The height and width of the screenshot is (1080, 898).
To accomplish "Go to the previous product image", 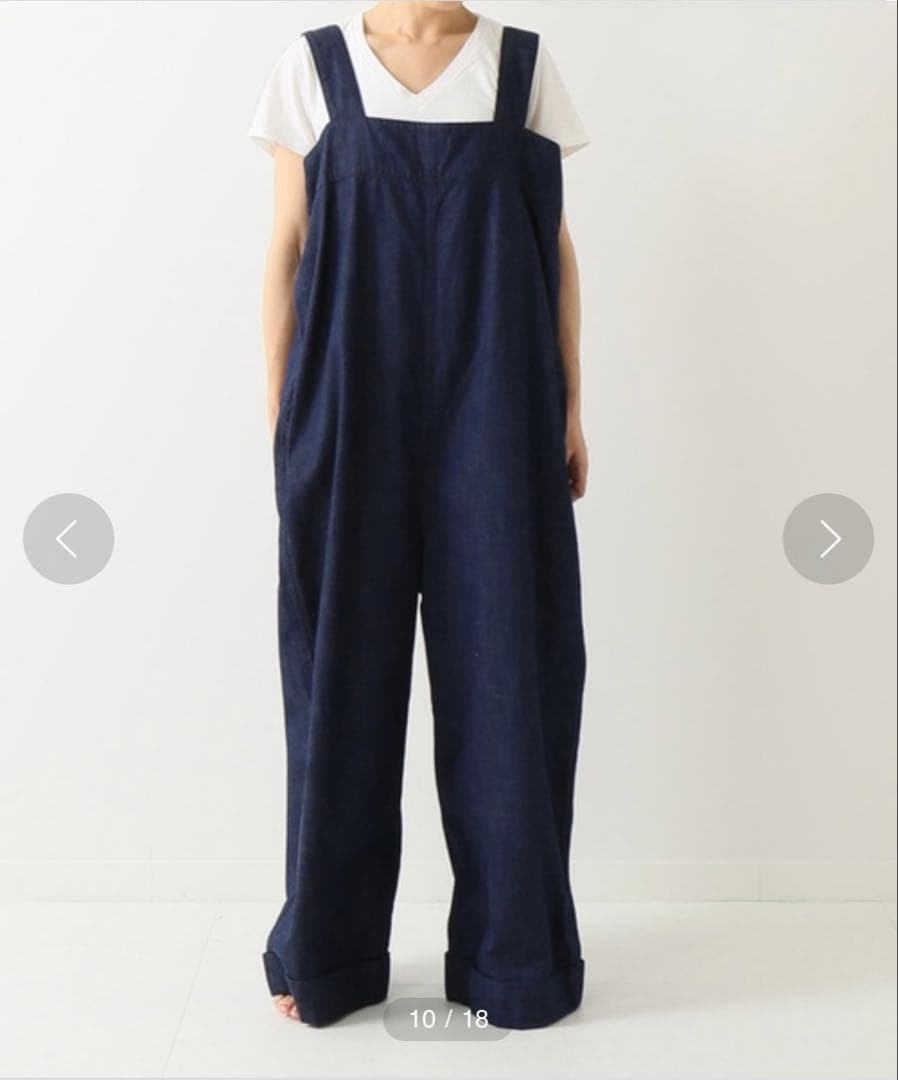I will pos(68,538).
